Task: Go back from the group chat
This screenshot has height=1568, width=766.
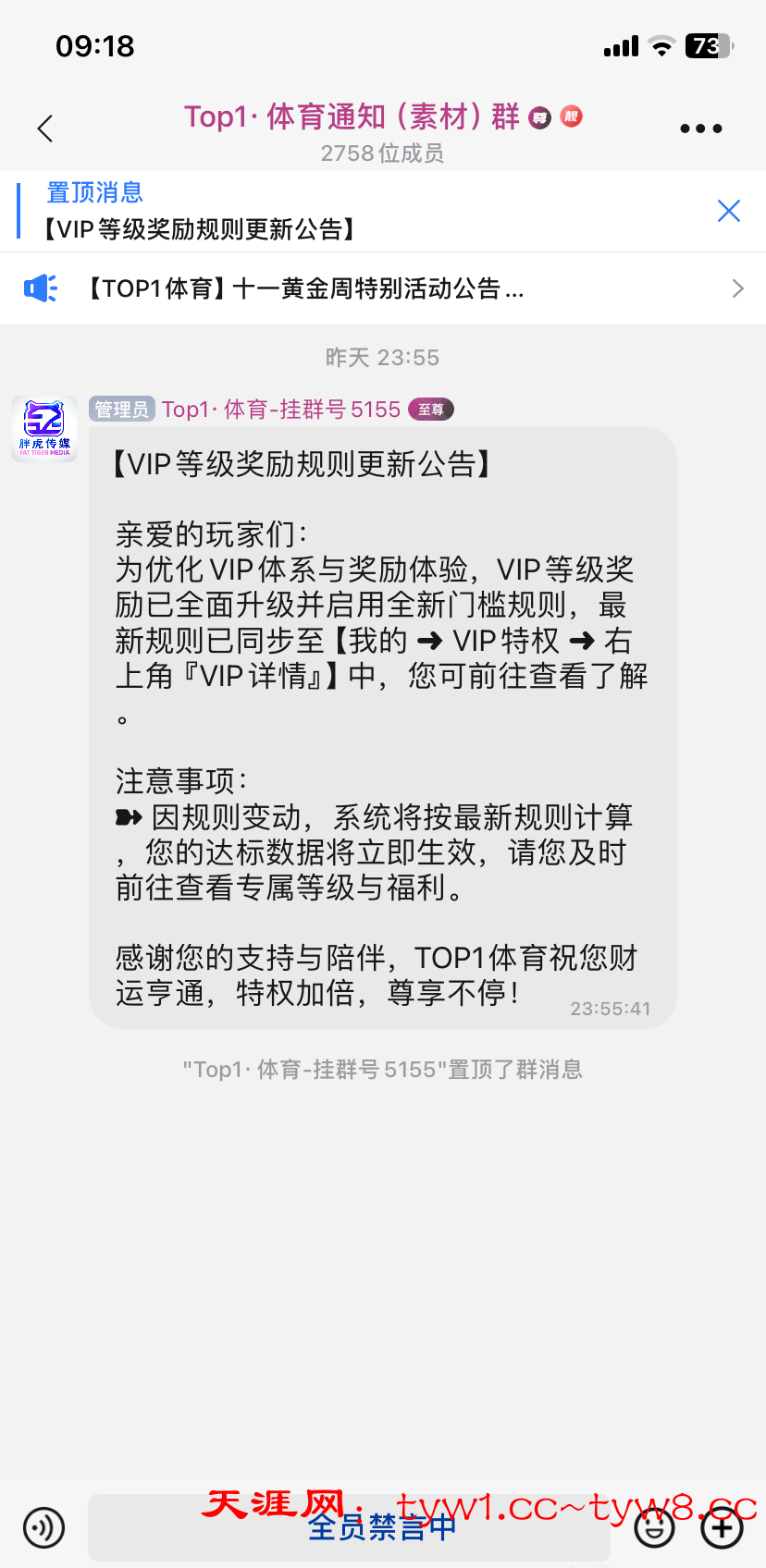Action: coord(45,129)
